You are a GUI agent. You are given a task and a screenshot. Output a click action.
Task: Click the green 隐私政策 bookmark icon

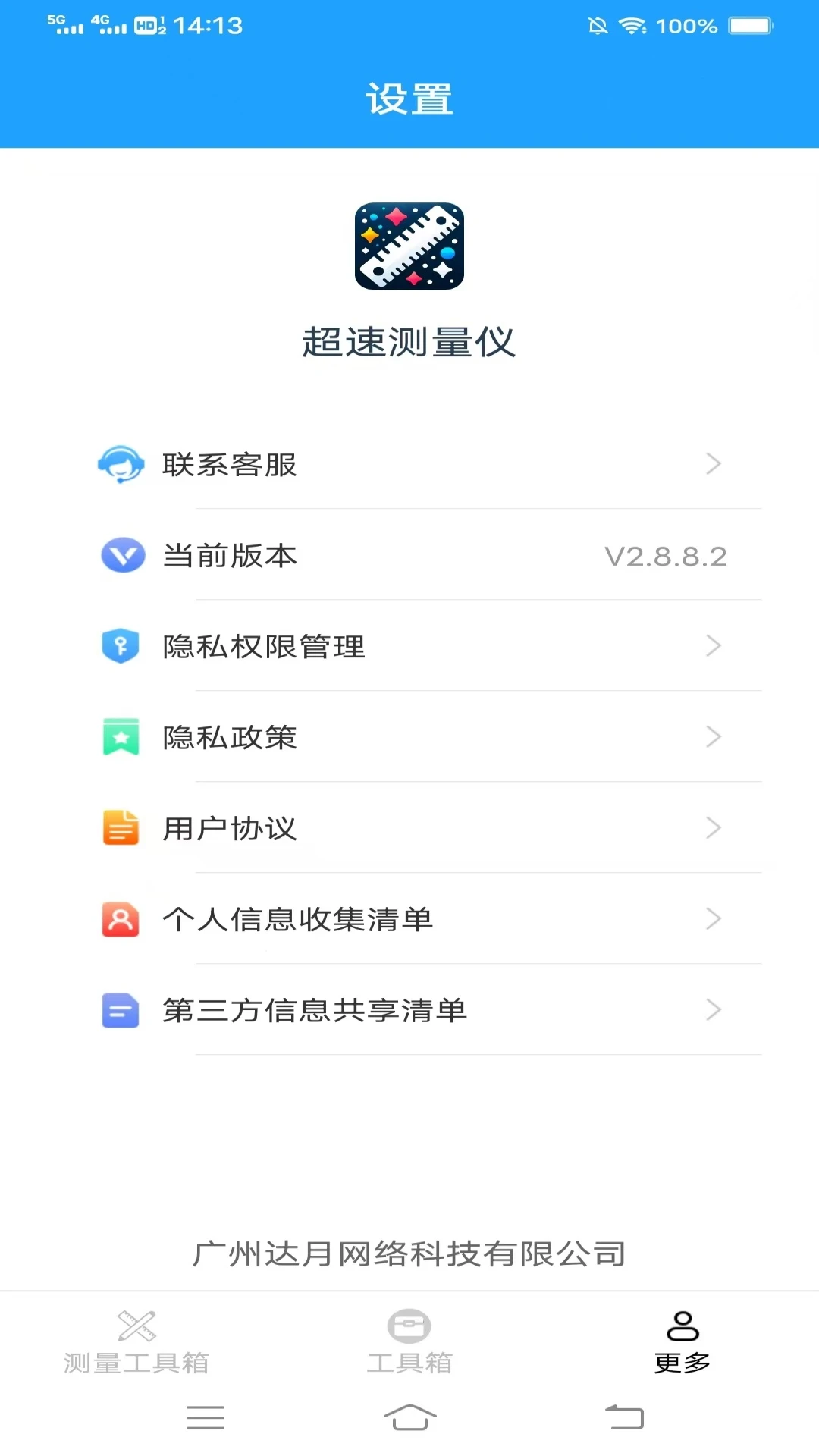(121, 736)
